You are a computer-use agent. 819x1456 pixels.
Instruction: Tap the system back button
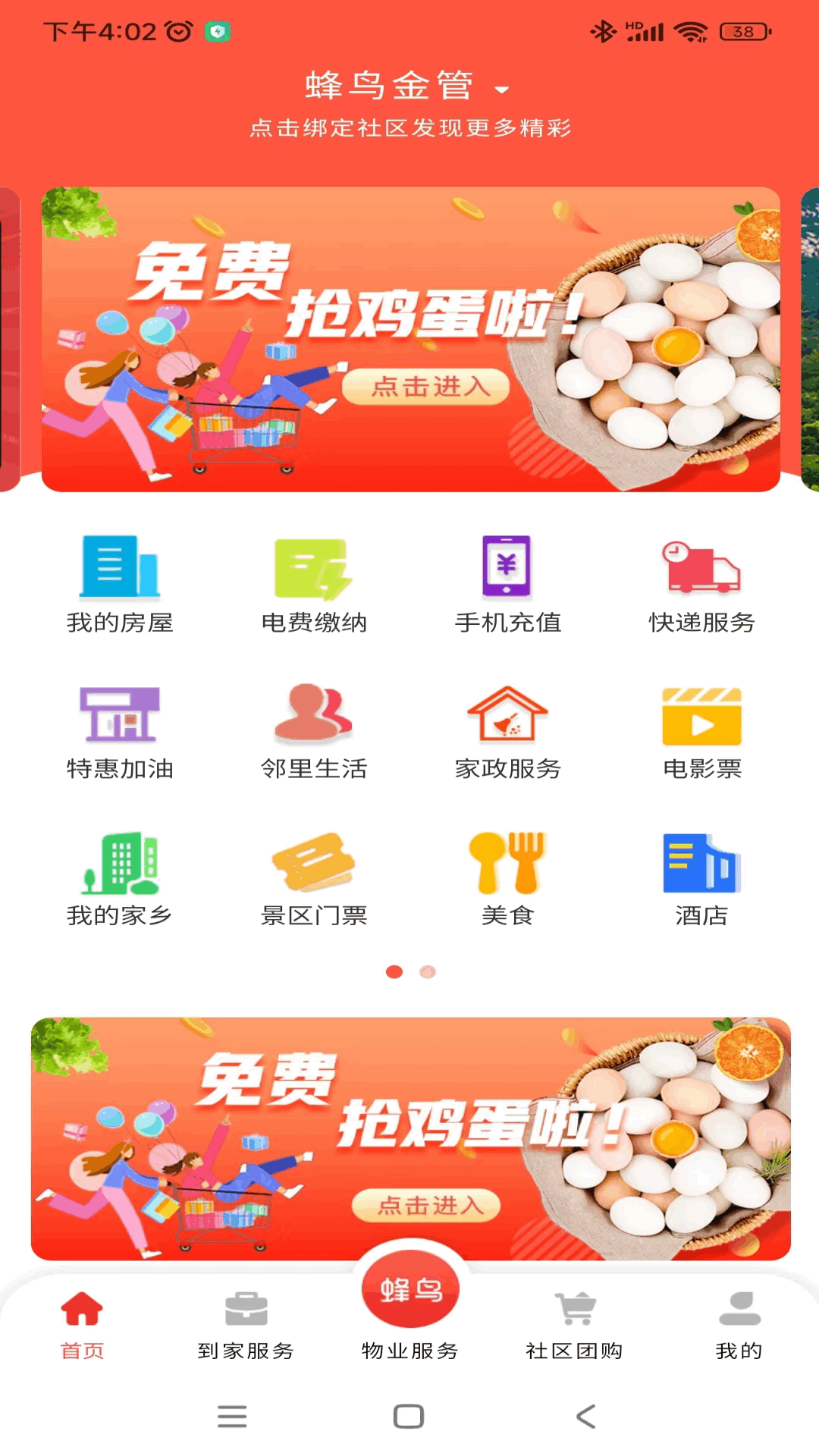[585, 1416]
